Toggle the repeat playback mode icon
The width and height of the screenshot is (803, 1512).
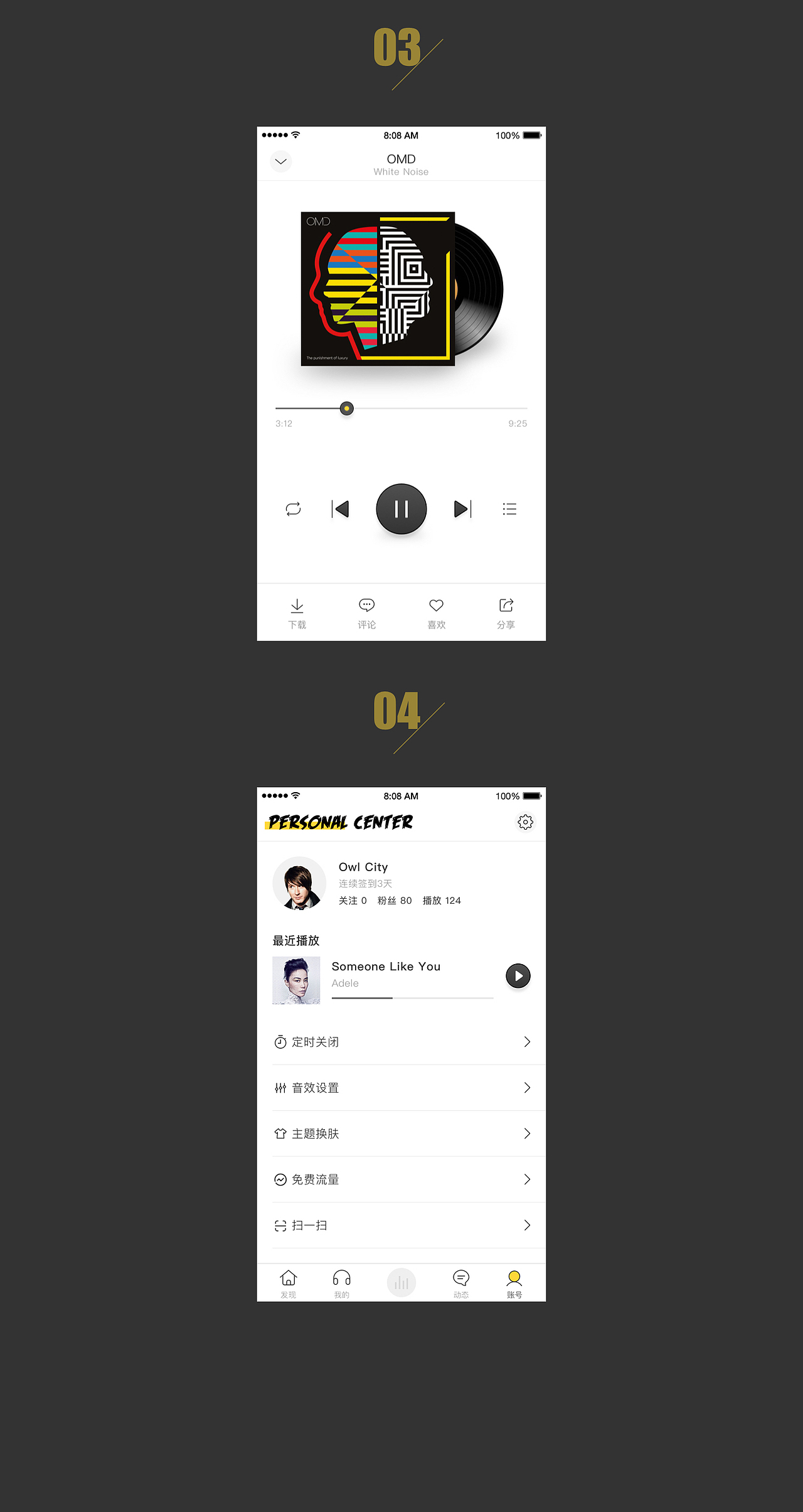tap(293, 509)
